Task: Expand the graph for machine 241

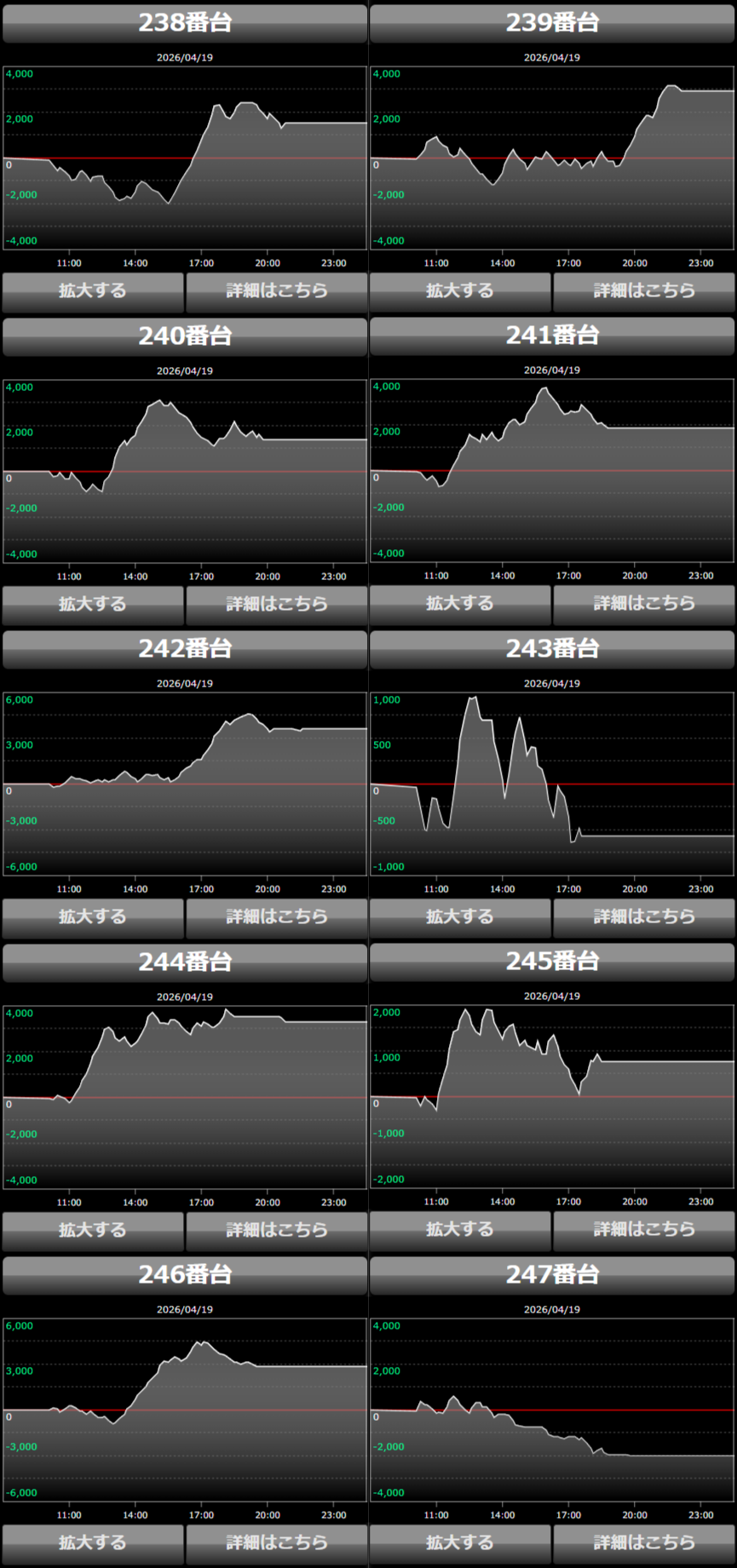Action: 460,604
